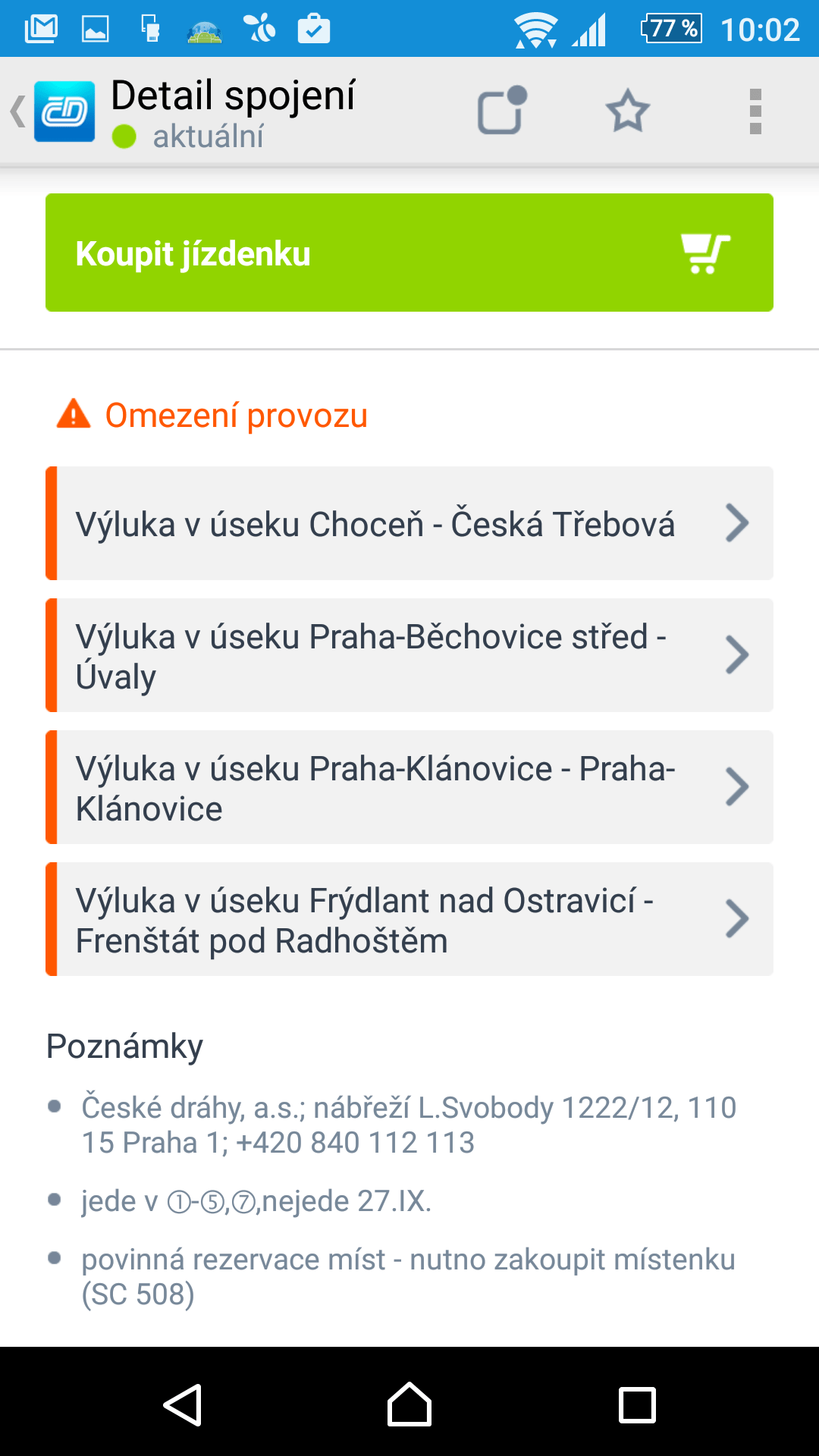Go to the home screen
Image resolution: width=819 pixels, height=1456 pixels.
(409, 1404)
